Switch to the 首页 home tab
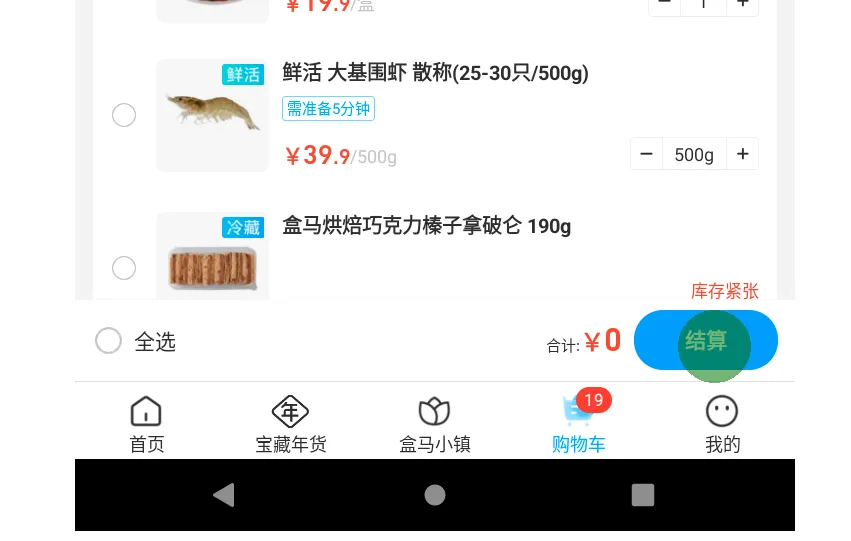The image size is (851, 541). pos(147,424)
